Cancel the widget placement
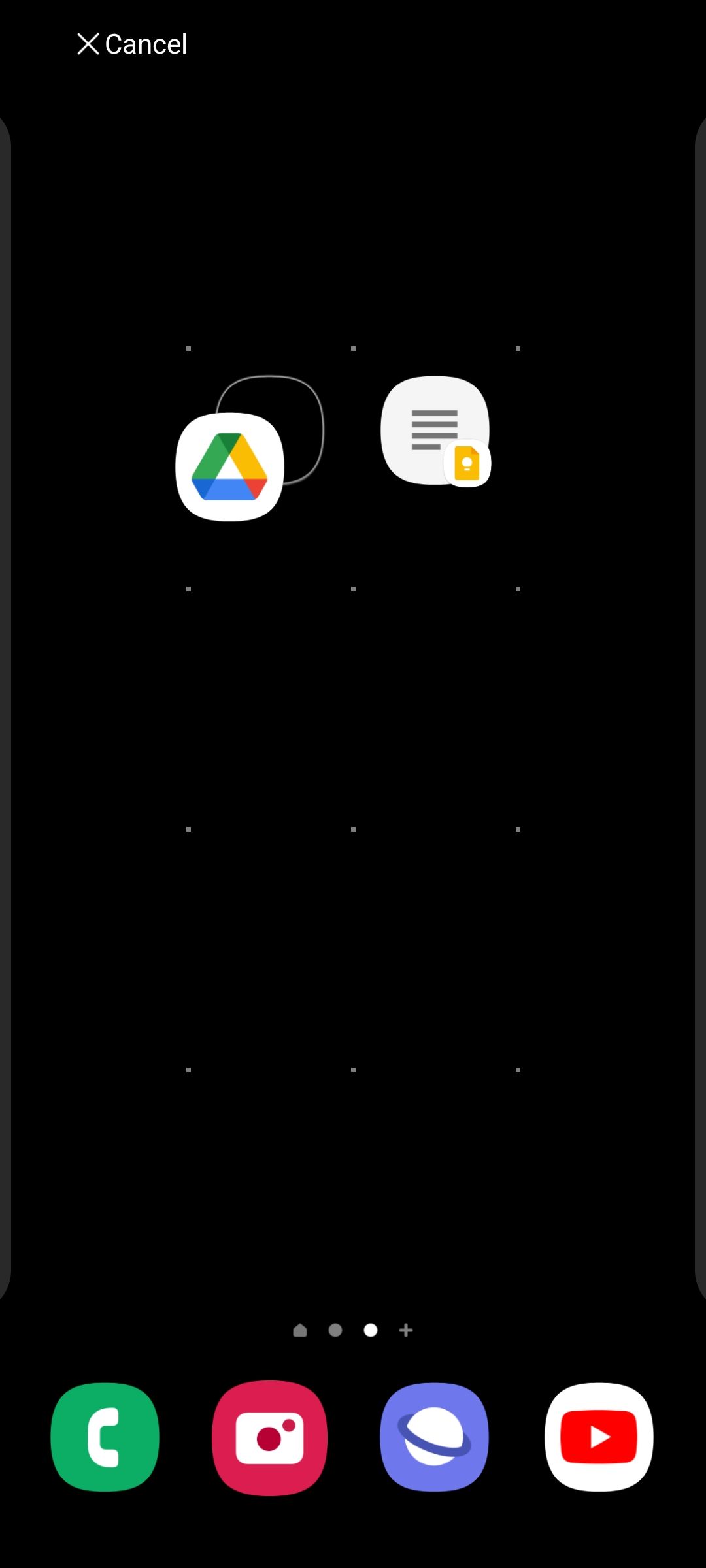706x1568 pixels. point(131,43)
